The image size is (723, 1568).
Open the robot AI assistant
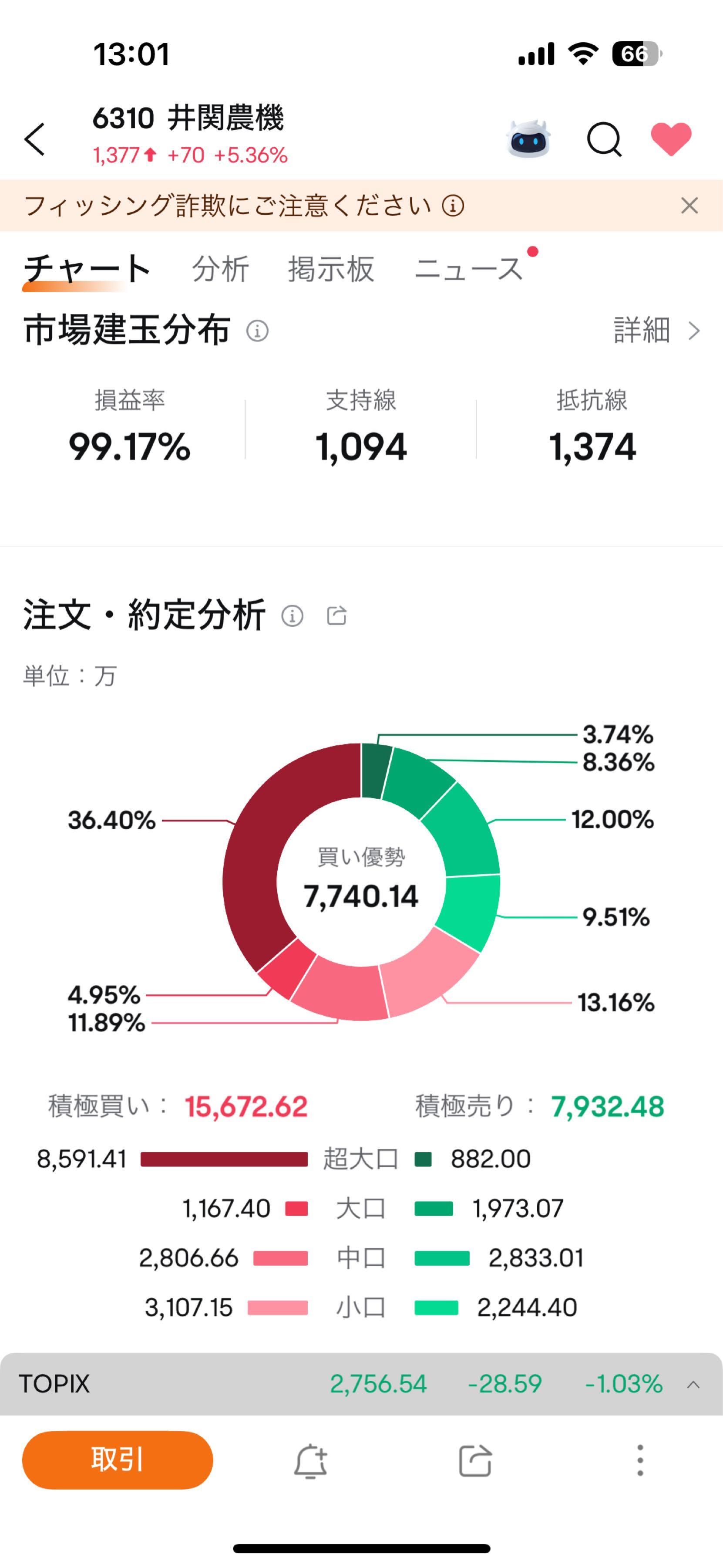528,139
